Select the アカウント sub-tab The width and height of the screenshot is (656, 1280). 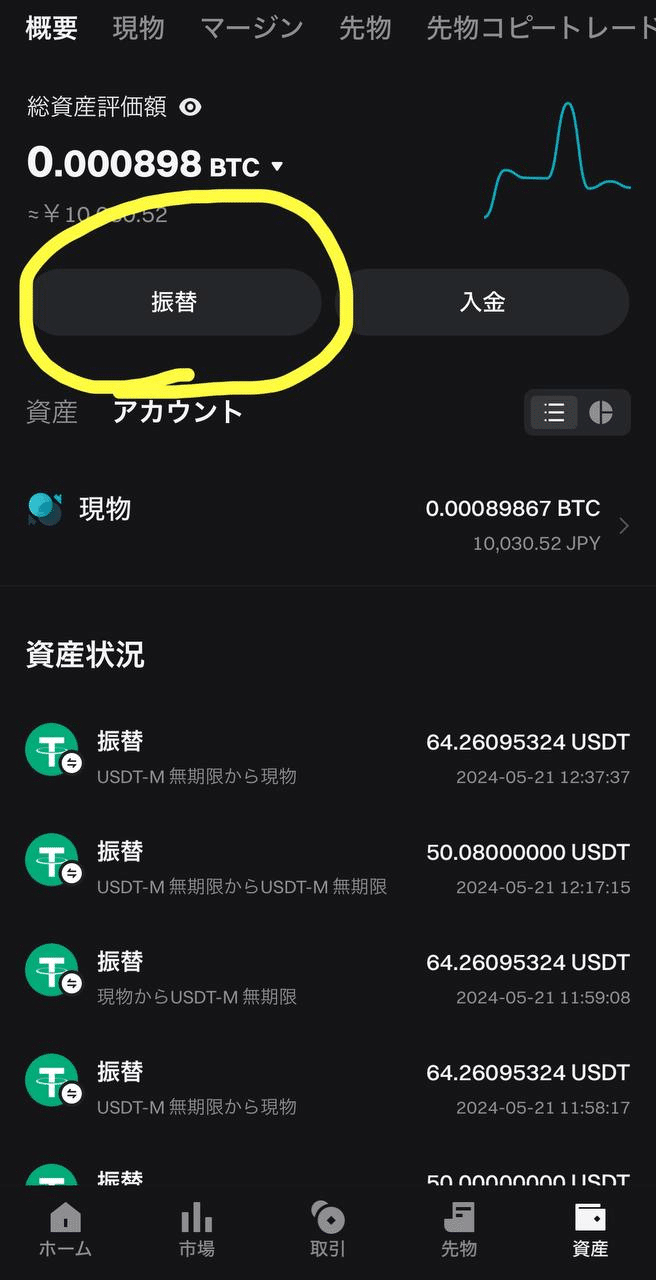[x=178, y=412]
